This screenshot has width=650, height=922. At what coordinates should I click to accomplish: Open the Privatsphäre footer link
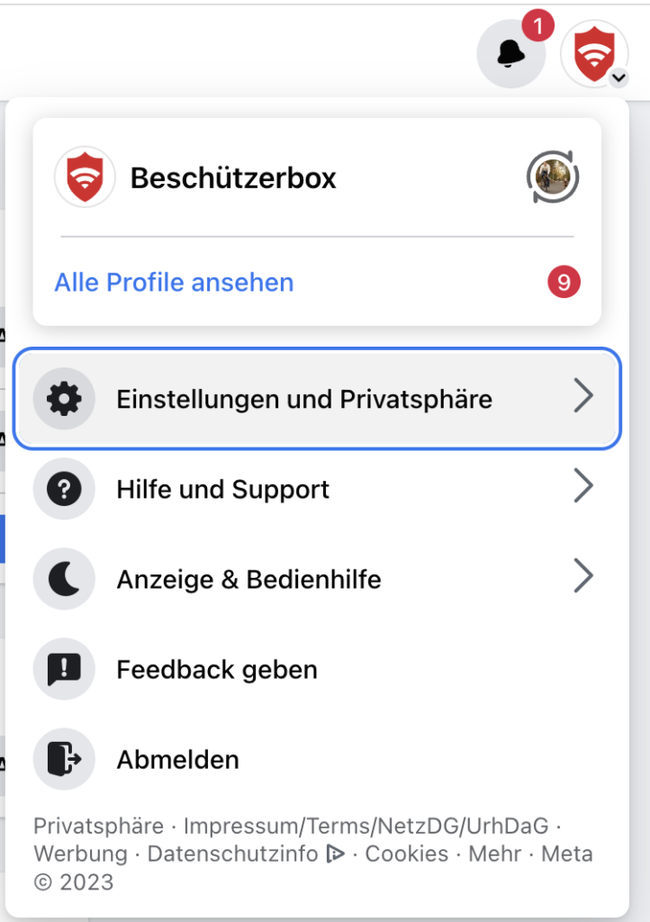98,826
